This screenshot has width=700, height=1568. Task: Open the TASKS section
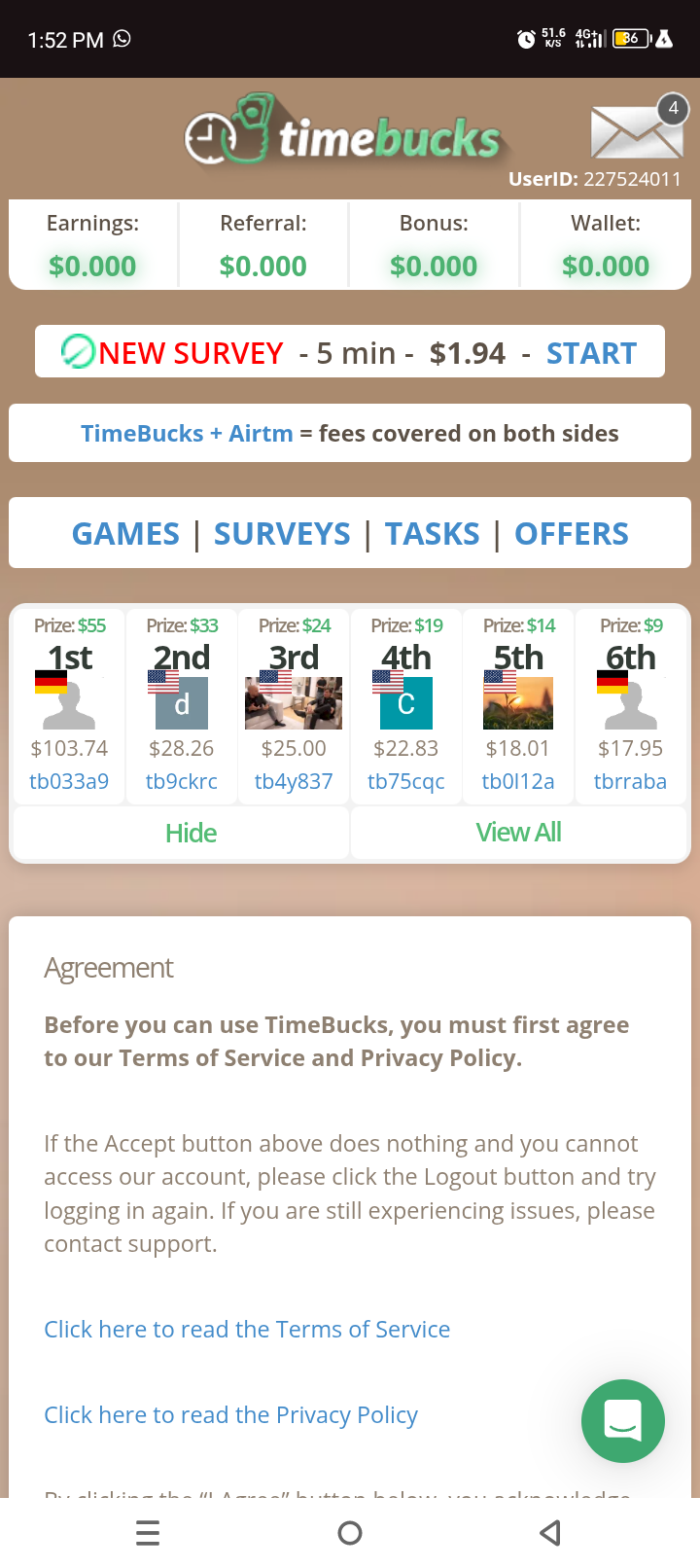432,534
